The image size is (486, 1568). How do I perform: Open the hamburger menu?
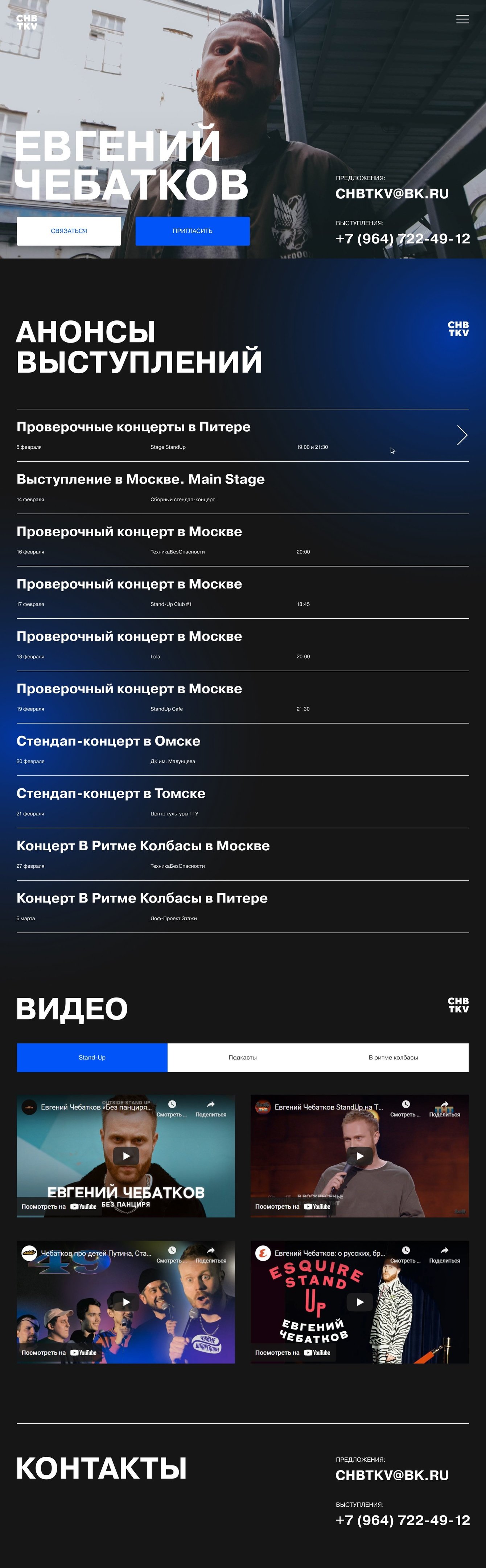[x=462, y=20]
